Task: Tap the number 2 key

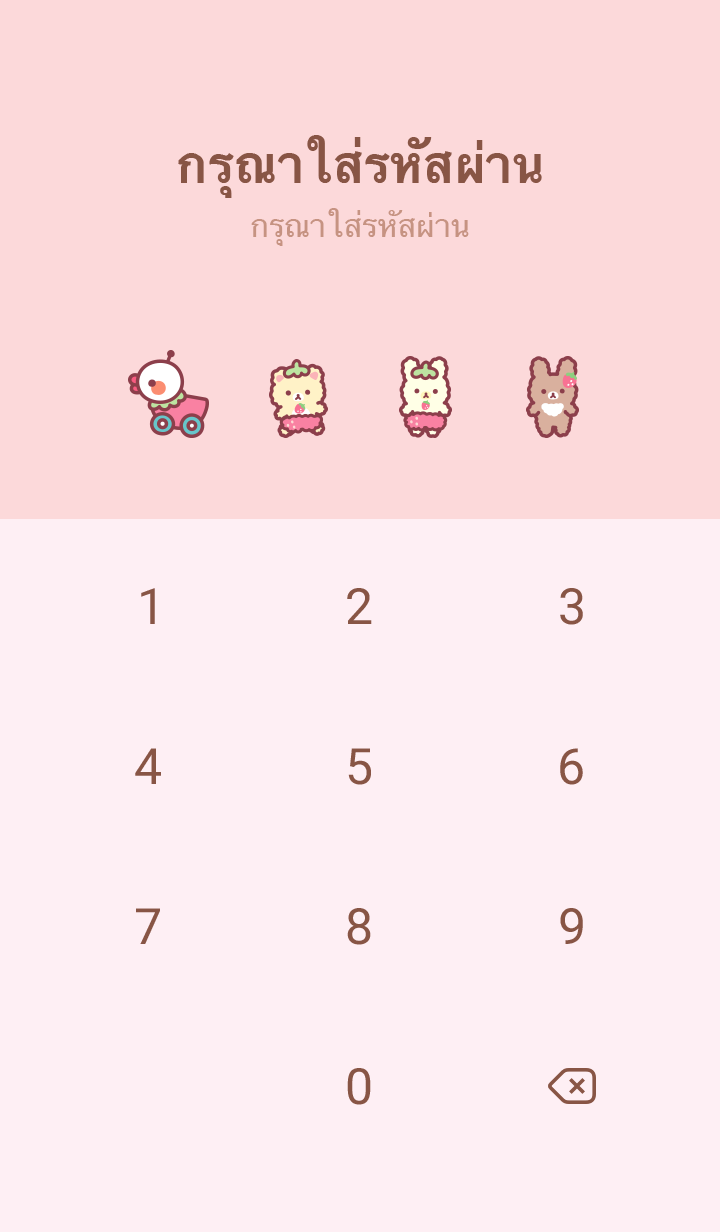Action: pos(359,607)
